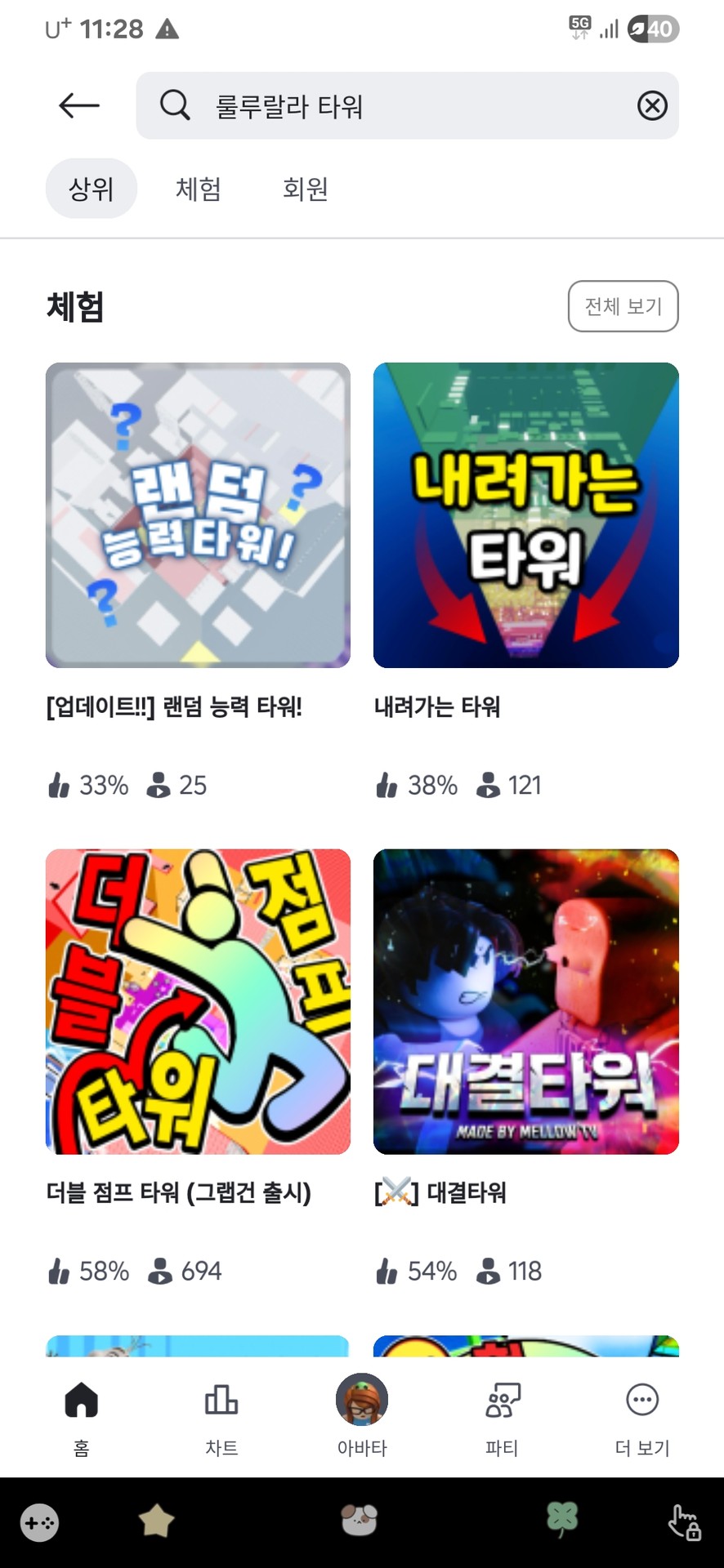Tap the star icon in the bottom bar
This screenshot has height=1568, width=724.
(156, 1521)
